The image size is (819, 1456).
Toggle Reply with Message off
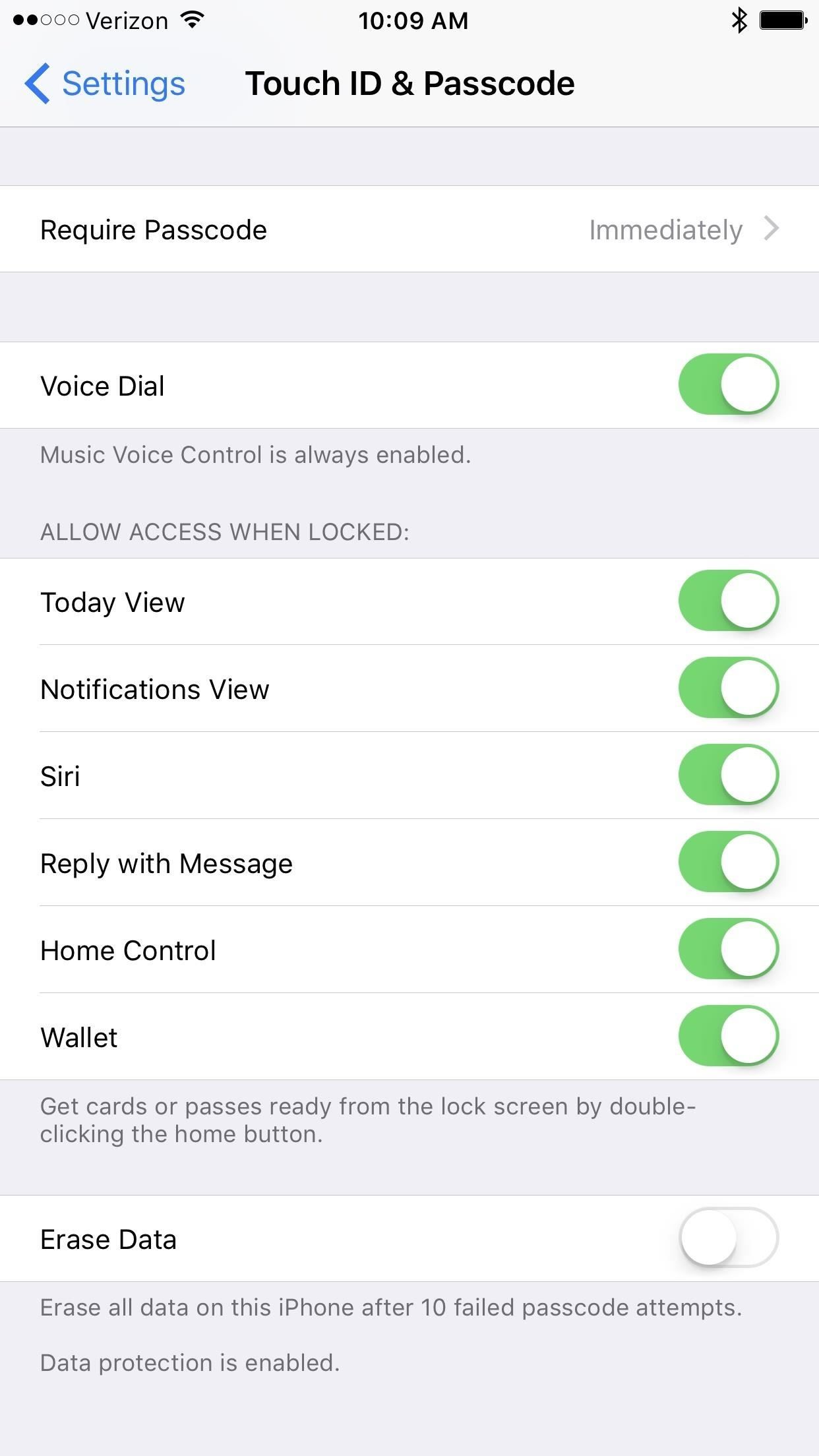point(729,863)
